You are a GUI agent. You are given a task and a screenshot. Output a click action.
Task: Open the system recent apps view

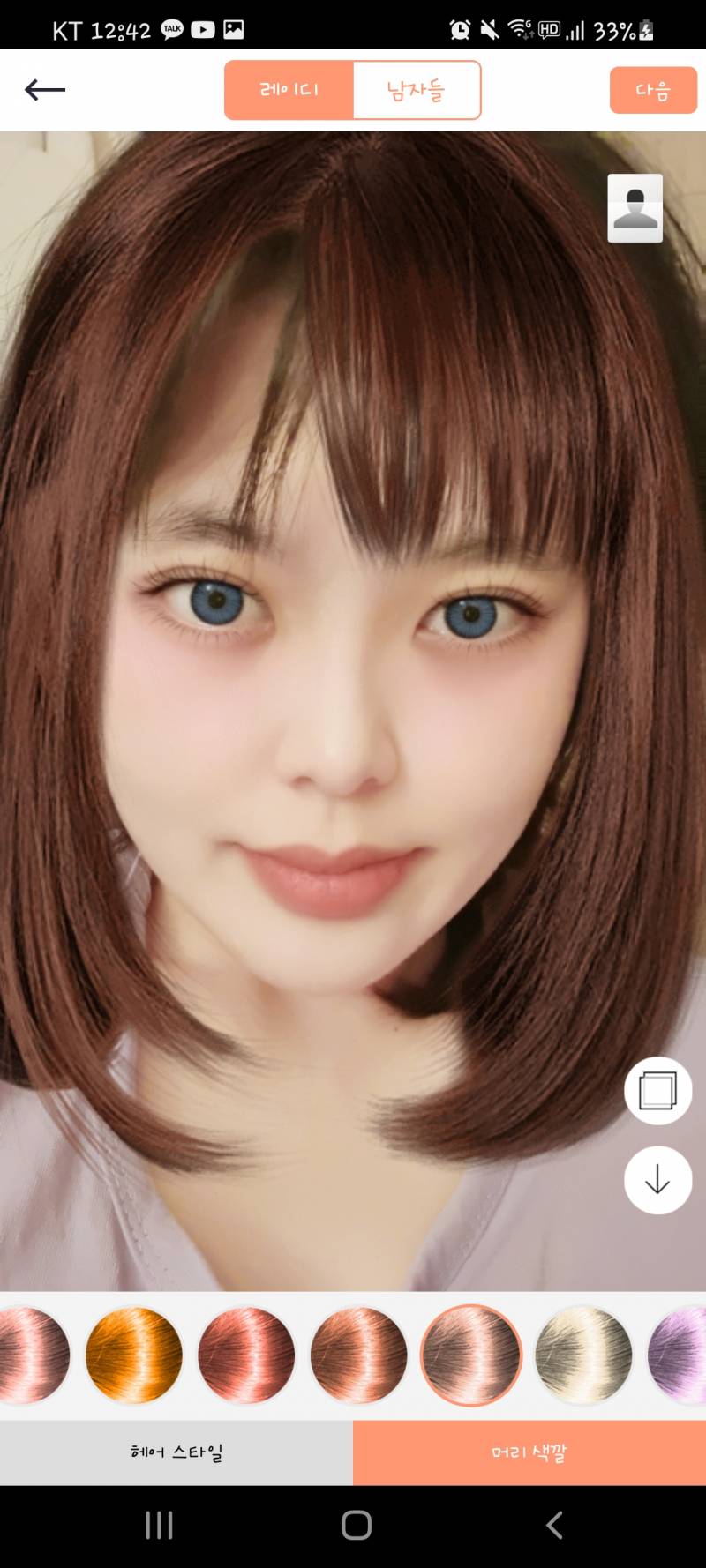(159, 1525)
